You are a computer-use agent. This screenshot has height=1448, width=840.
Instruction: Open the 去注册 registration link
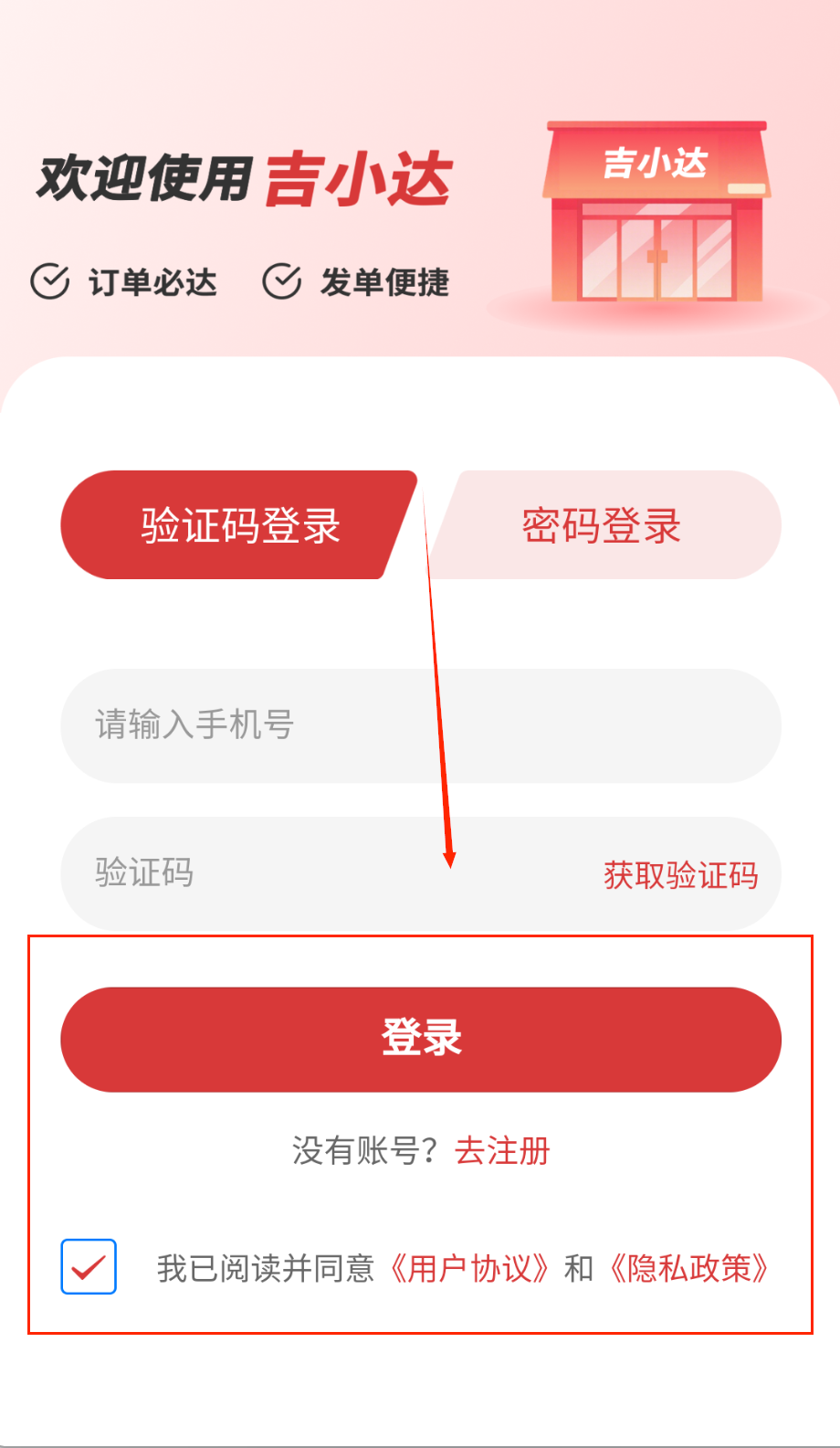pyautogui.click(x=502, y=1151)
